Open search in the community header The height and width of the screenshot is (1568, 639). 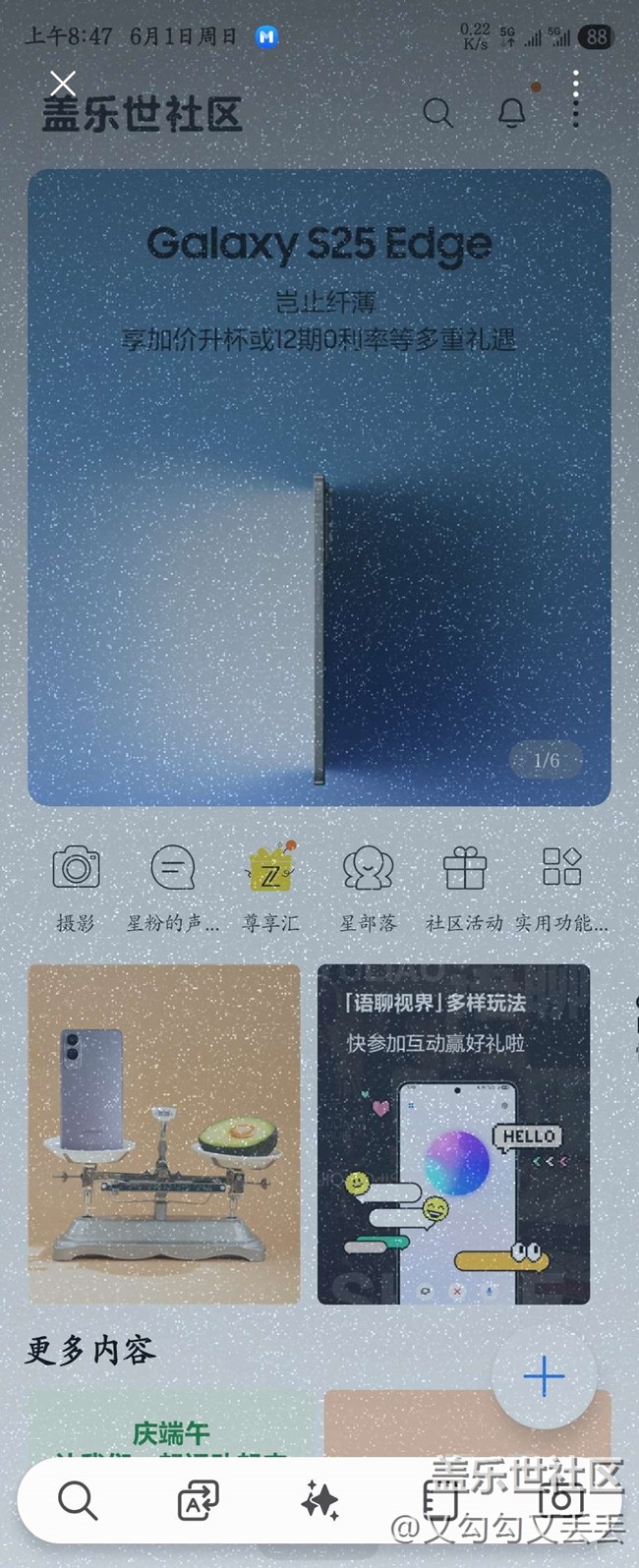(437, 113)
